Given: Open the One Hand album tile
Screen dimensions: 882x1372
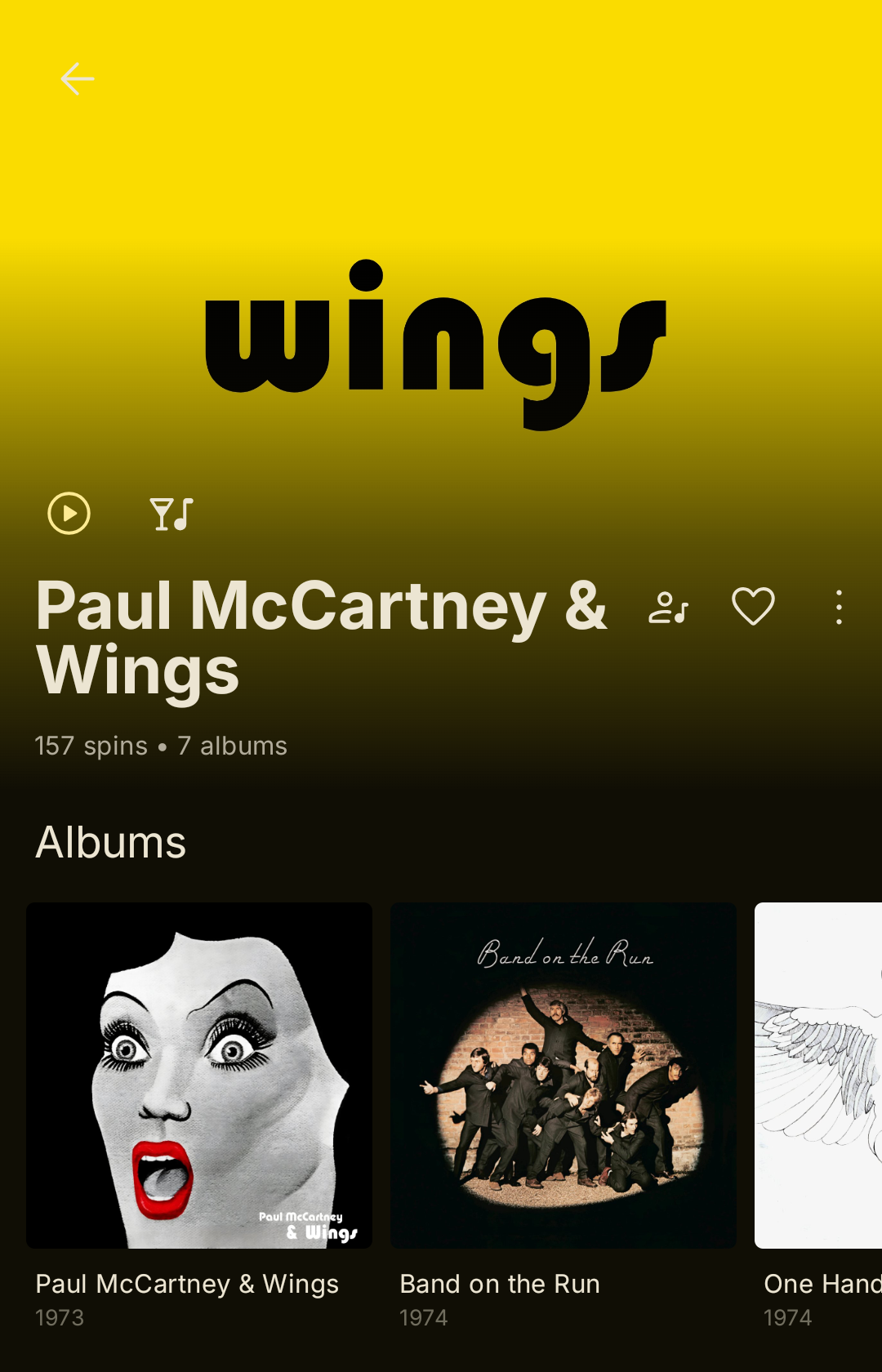Looking at the screenshot, I should (818, 1076).
